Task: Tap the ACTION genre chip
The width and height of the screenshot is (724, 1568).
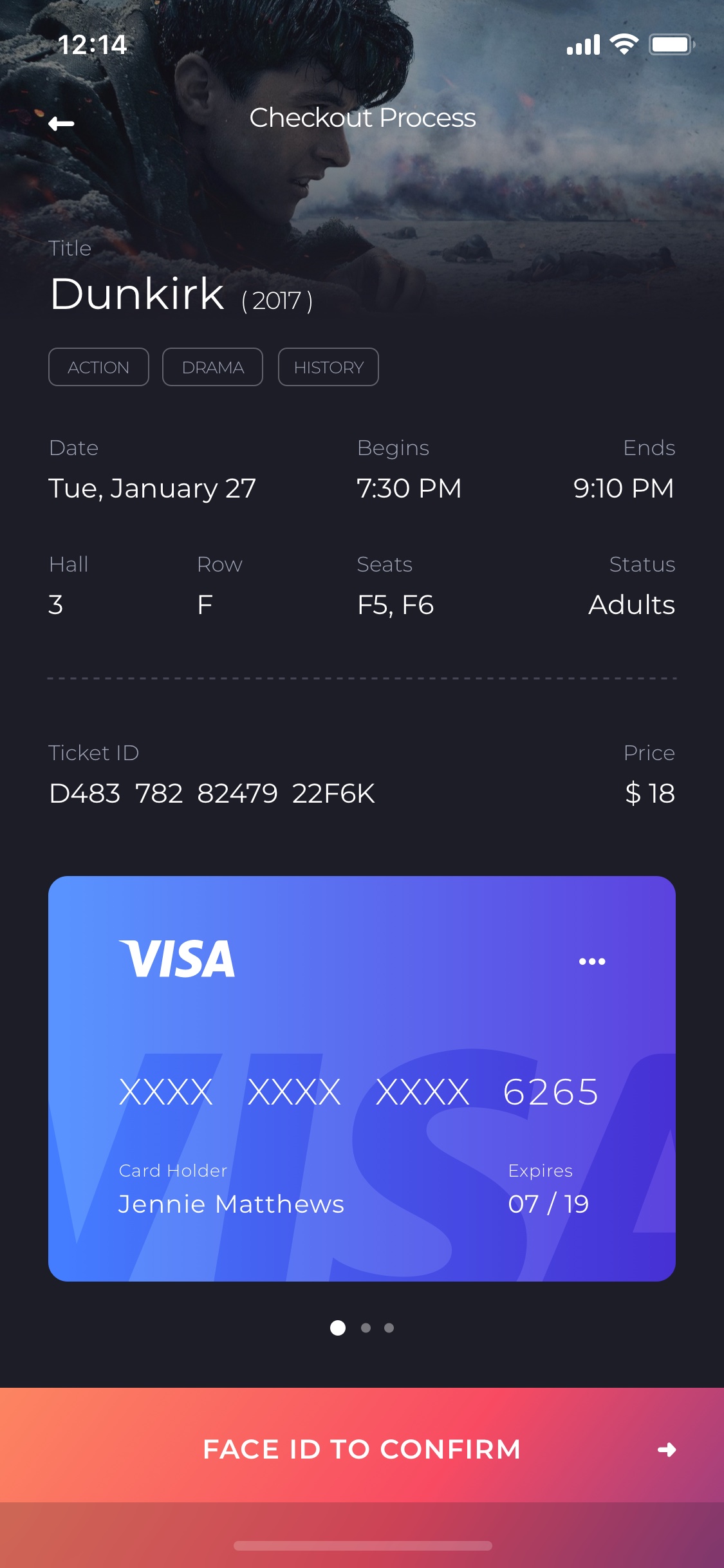Action: [98, 367]
